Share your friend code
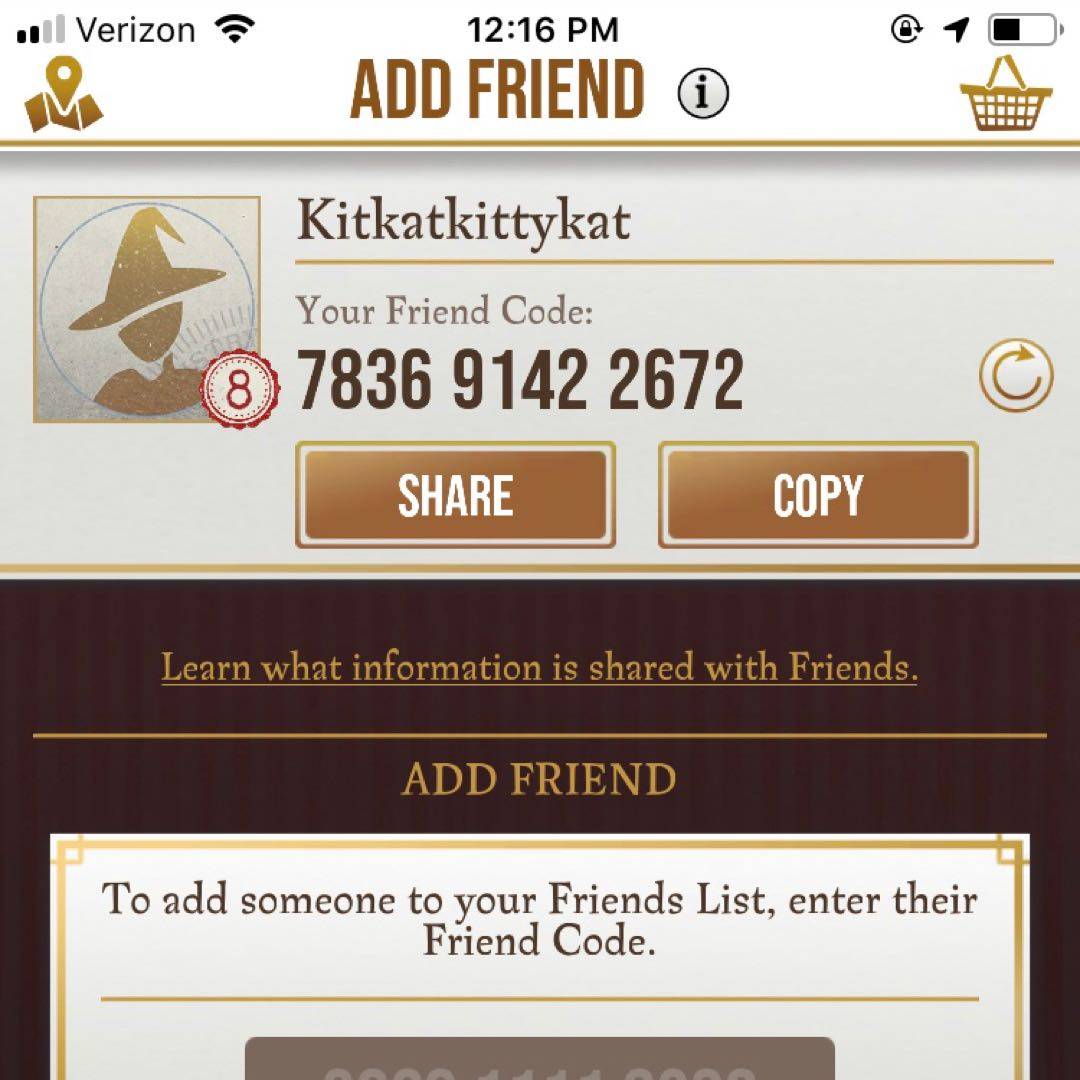The height and width of the screenshot is (1080, 1080). pyautogui.click(x=455, y=496)
